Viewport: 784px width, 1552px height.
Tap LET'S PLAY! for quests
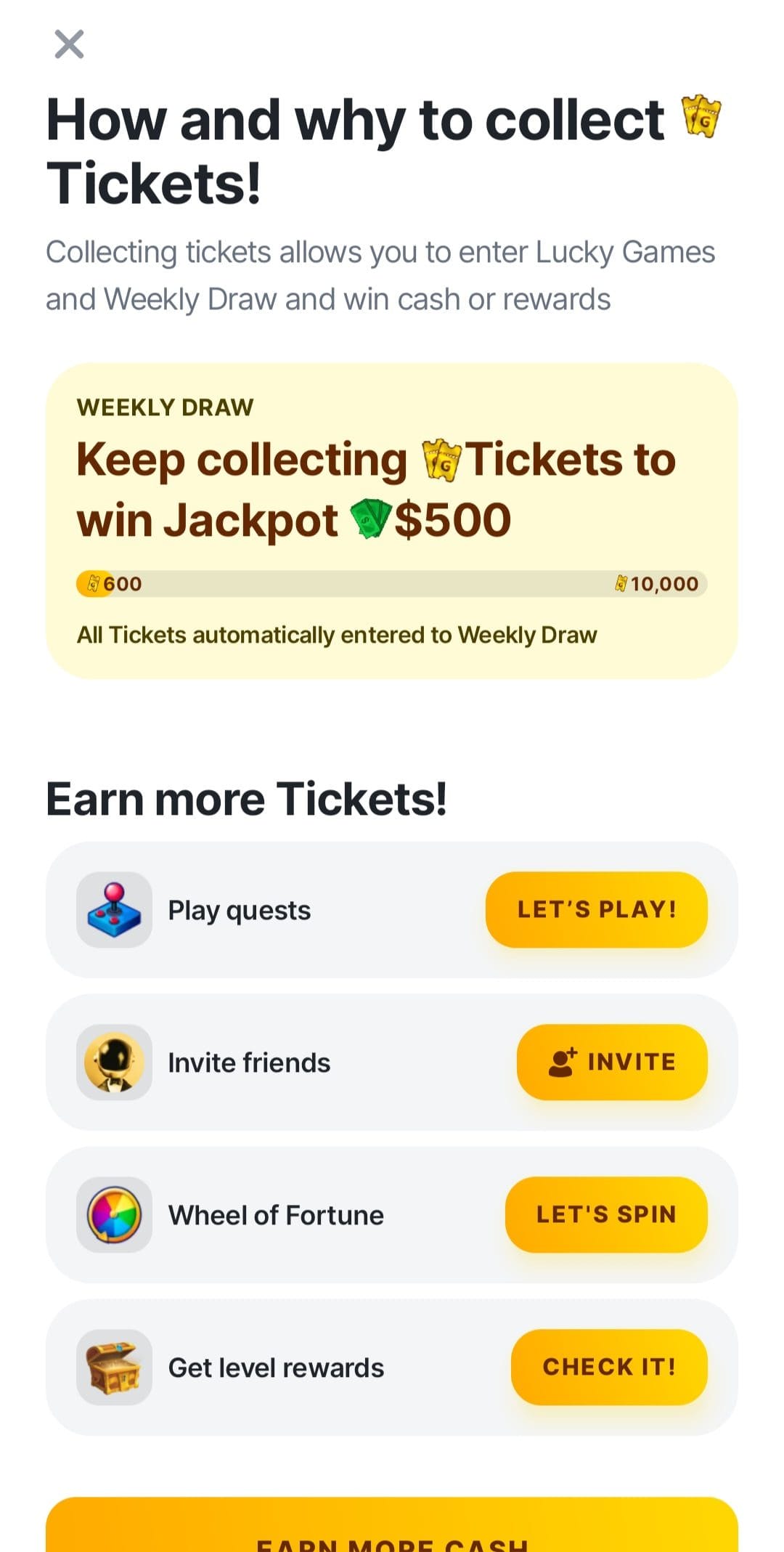596,909
